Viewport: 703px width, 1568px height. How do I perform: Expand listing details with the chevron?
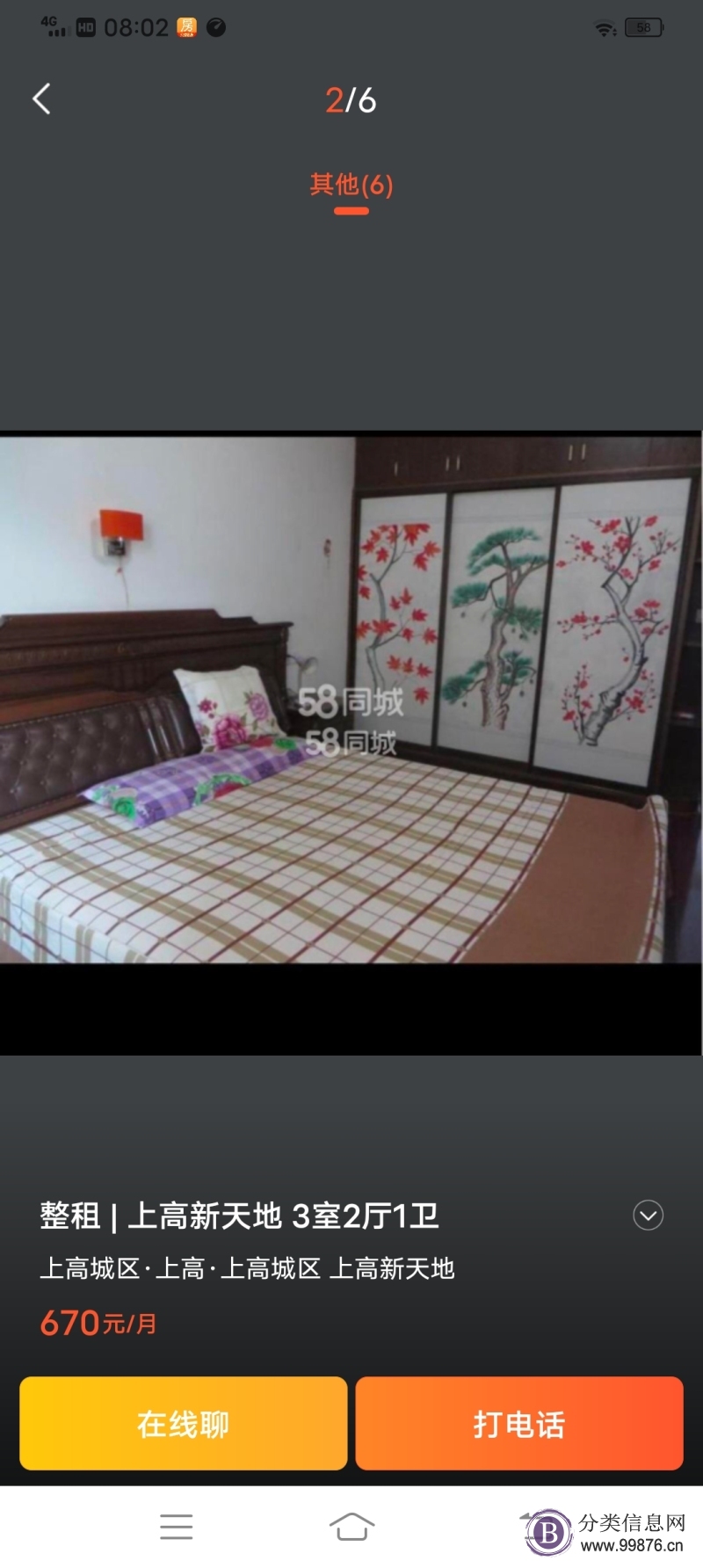[649, 1216]
